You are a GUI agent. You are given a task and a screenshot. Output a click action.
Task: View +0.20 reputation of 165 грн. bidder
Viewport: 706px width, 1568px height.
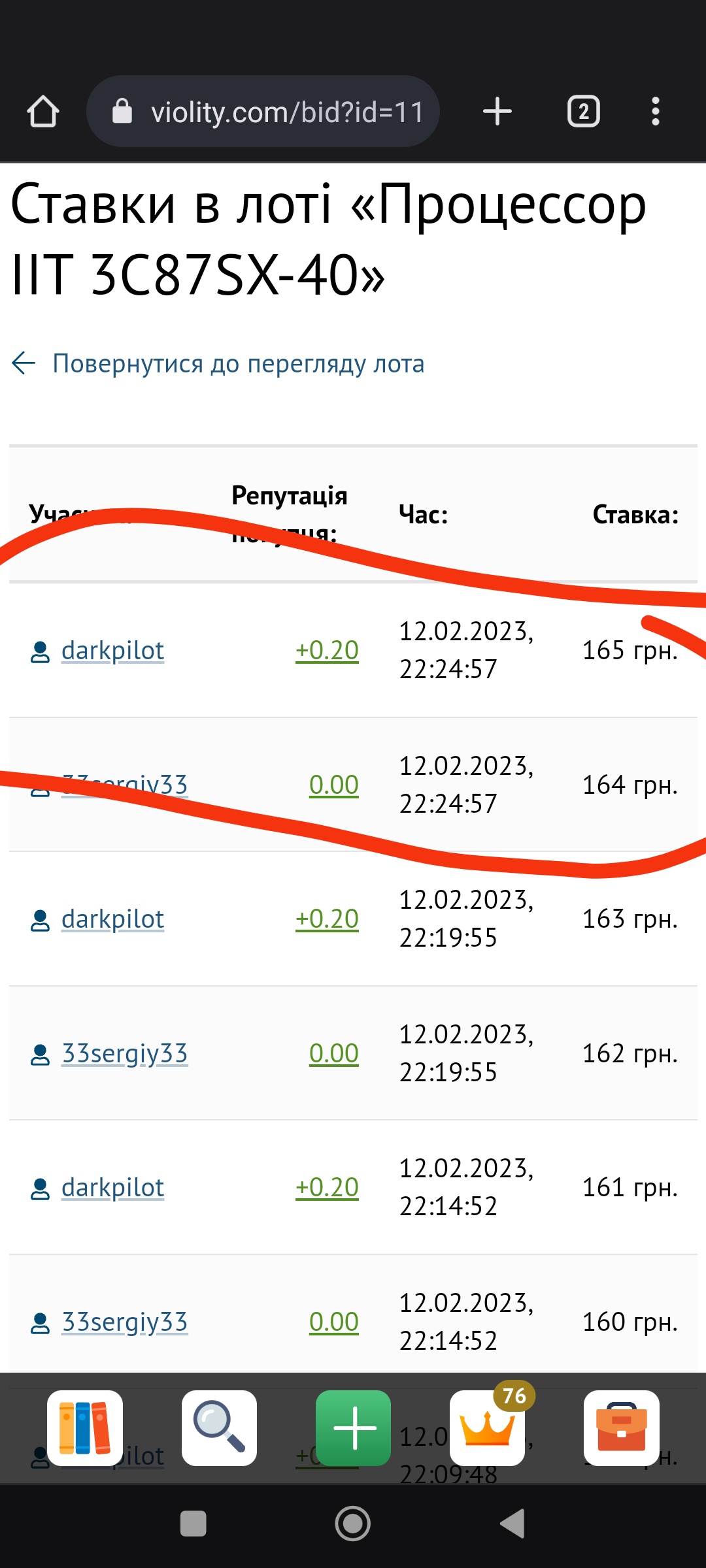tap(327, 651)
